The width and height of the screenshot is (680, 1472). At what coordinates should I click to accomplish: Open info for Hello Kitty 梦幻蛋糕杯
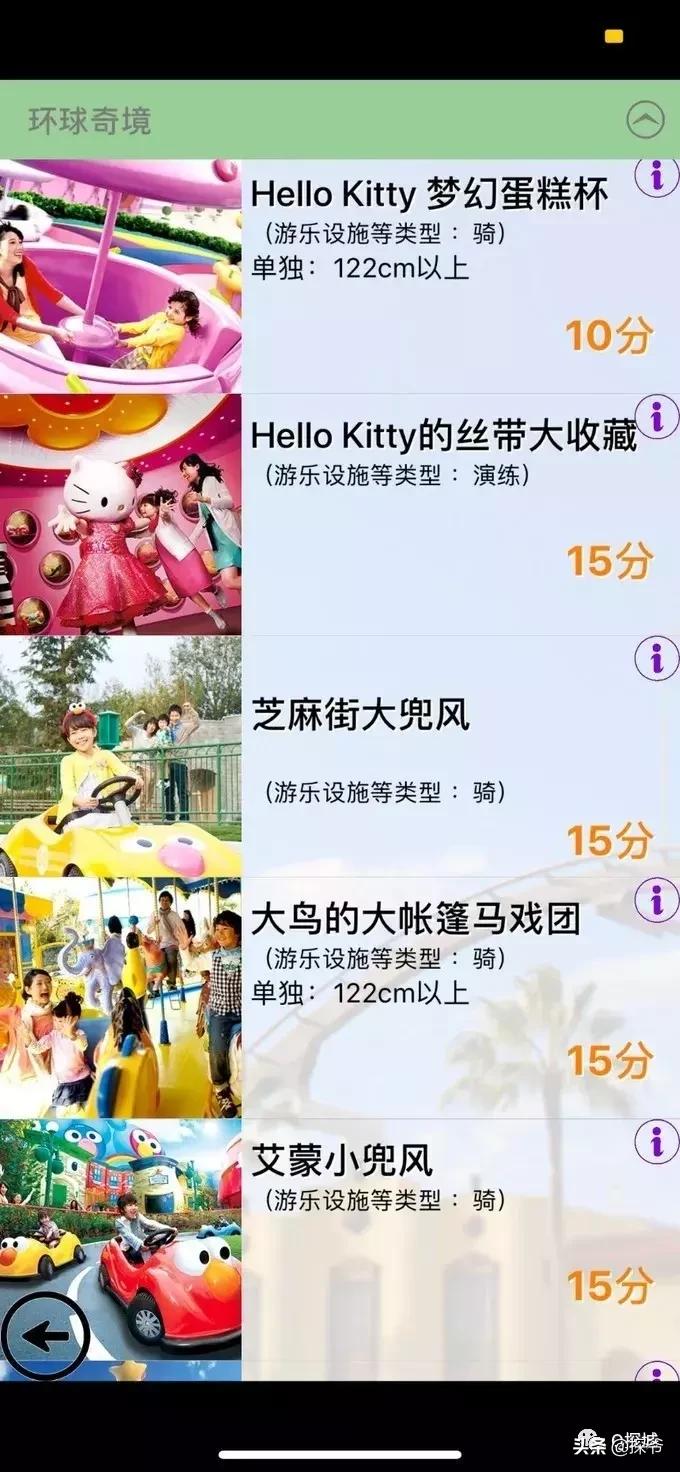656,178
